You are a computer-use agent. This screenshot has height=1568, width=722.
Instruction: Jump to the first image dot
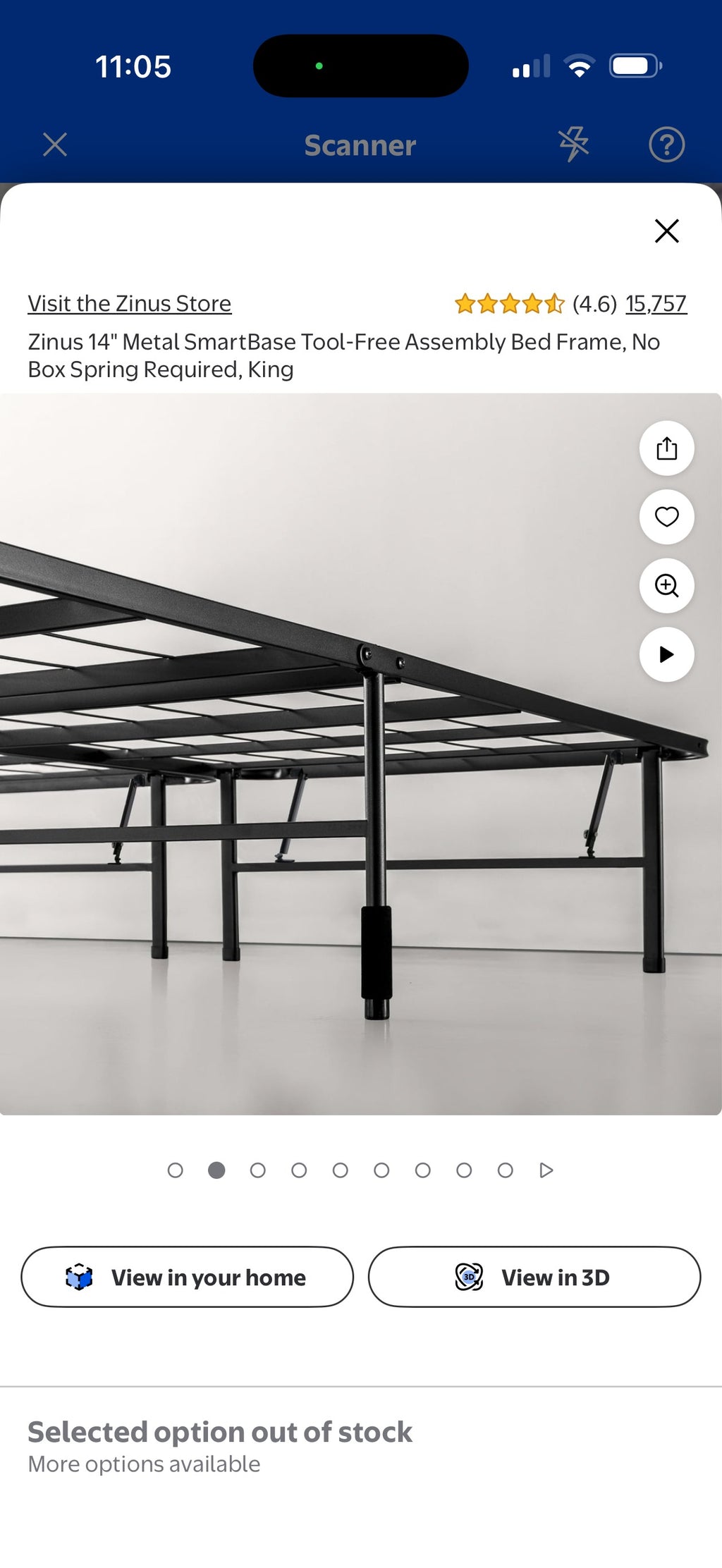pos(176,1170)
